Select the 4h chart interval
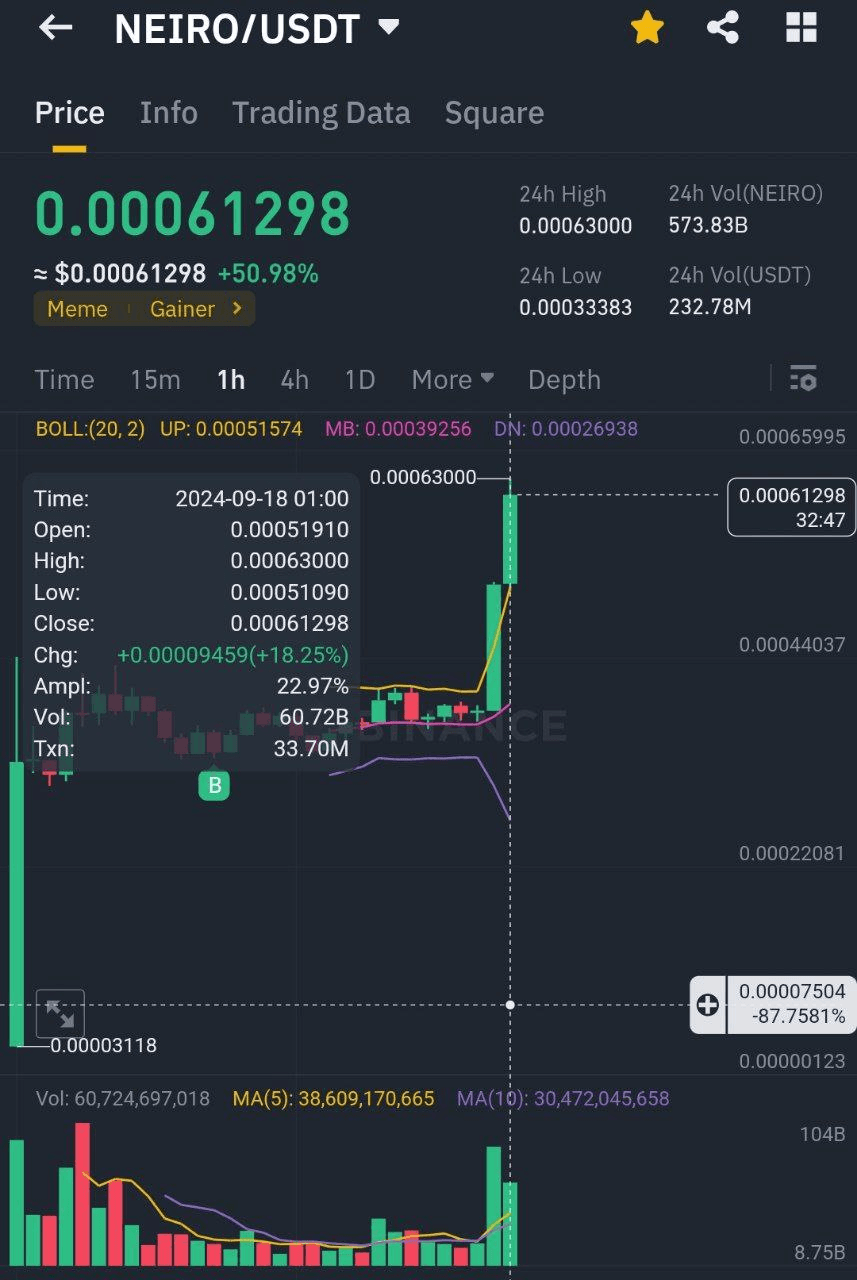The height and width of the screenshot is (1280, 857). (294, 380)
